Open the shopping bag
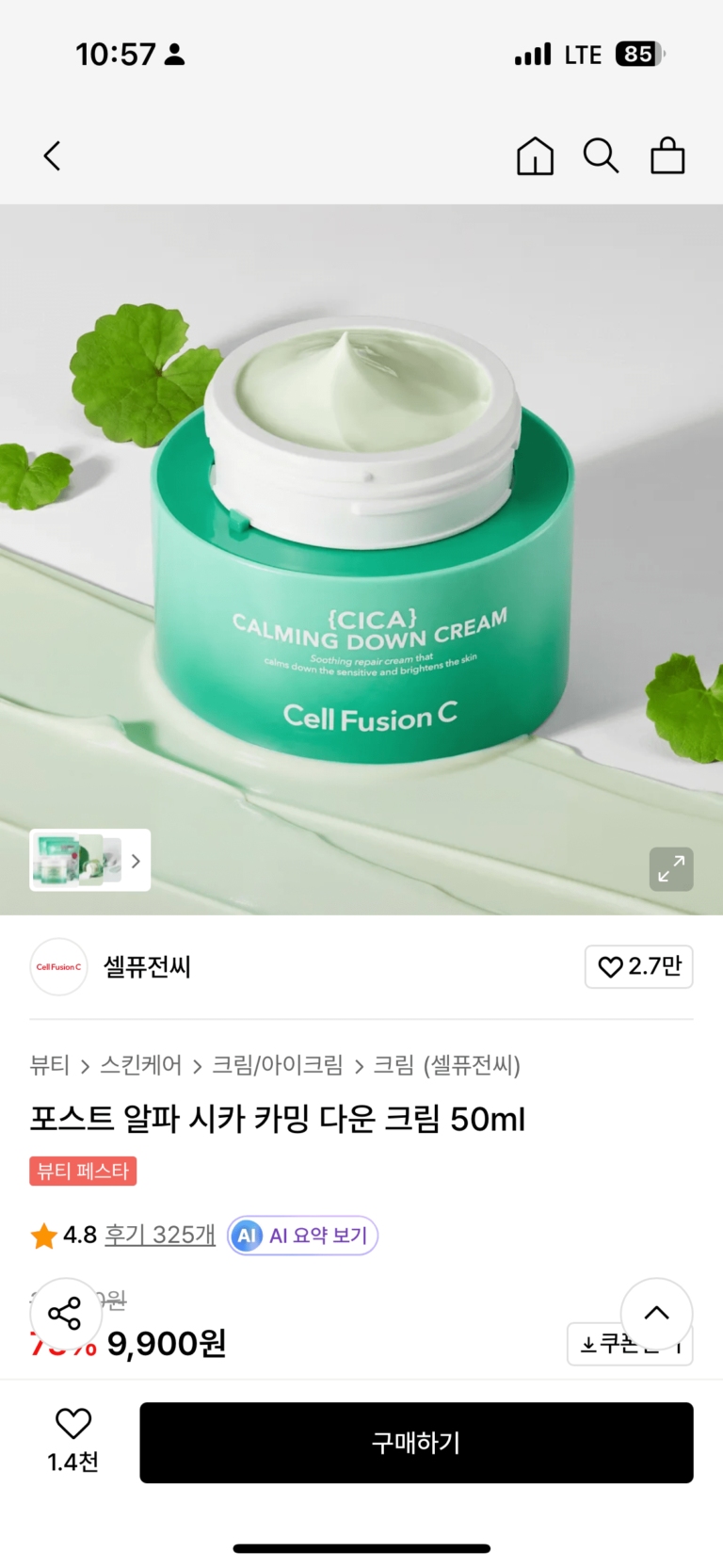Image resolution: width=723 pixels, height=1568 pixels. pos(667,155)
